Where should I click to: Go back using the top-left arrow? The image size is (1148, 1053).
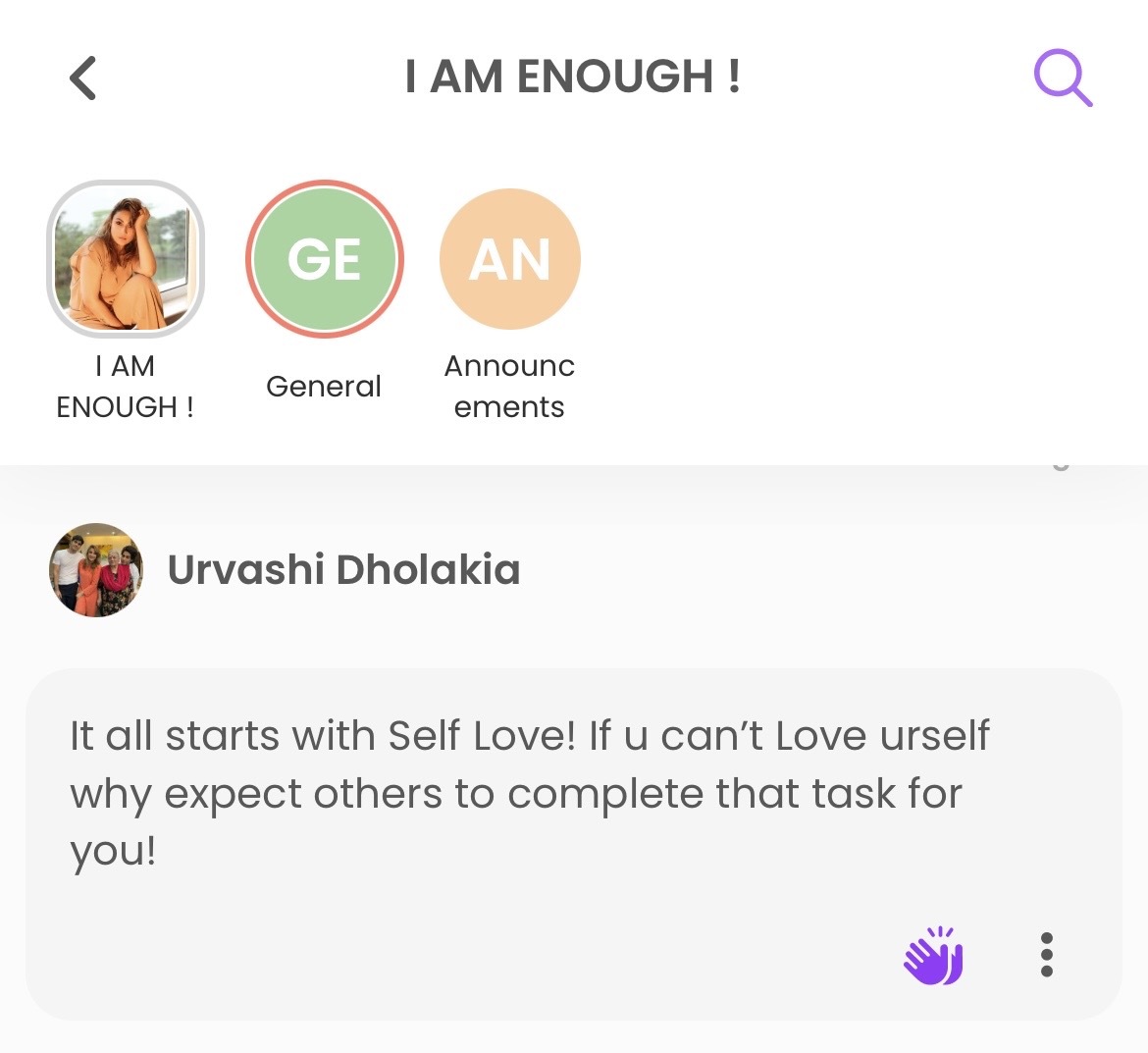click(x=83, y=78)
